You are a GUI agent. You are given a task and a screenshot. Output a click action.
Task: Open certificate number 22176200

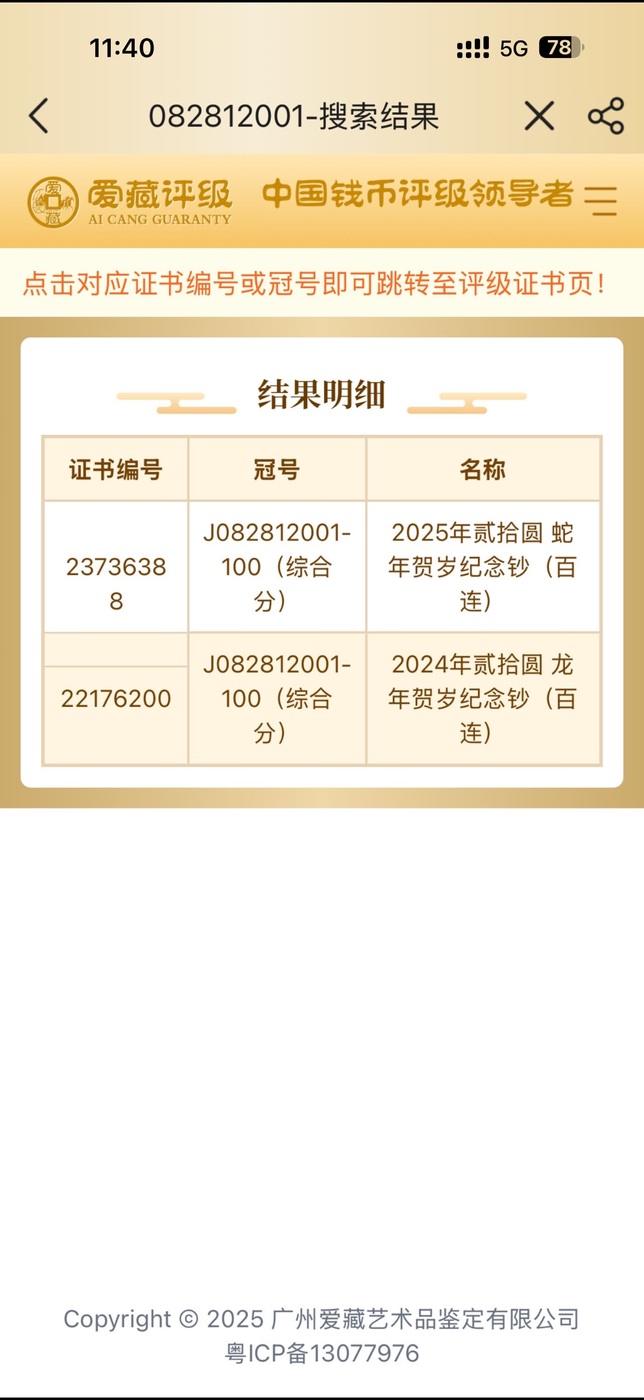[116, 699]
